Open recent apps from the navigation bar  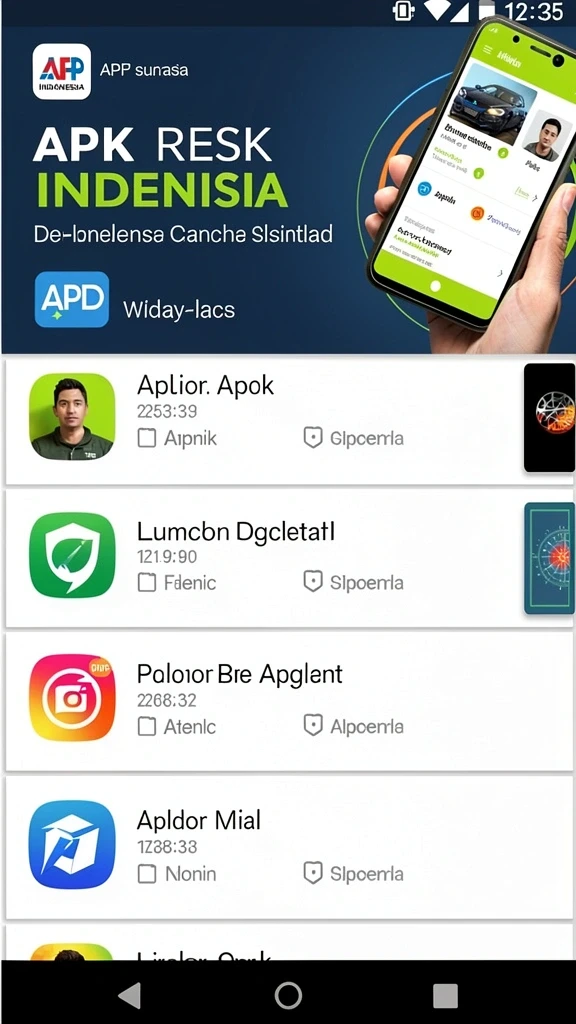tap(445, 996)
